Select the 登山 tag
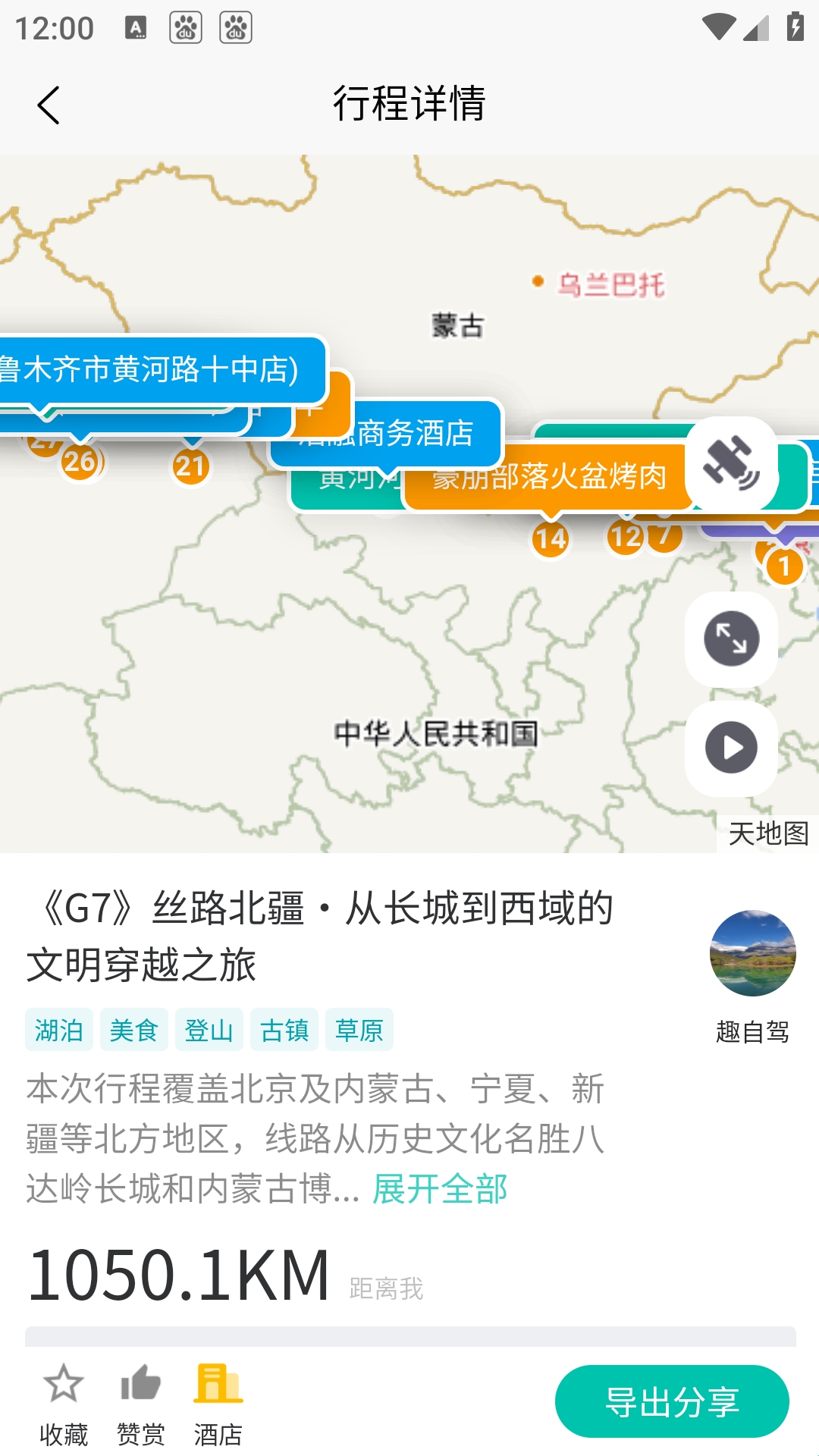819x1456 pixels. pos(209,1030)
